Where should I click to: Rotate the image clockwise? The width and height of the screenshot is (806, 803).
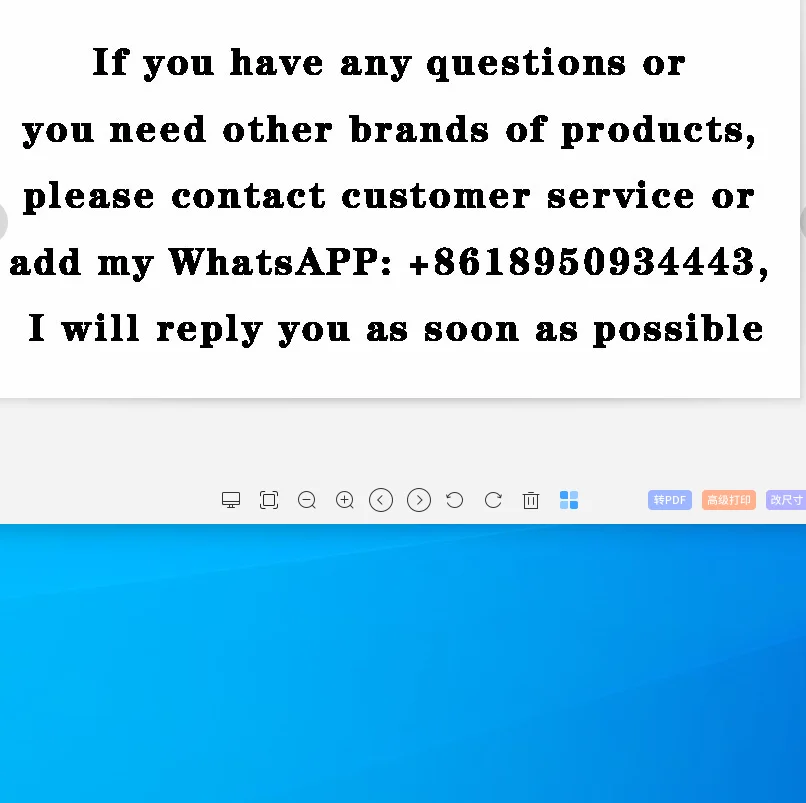(493, 500)
